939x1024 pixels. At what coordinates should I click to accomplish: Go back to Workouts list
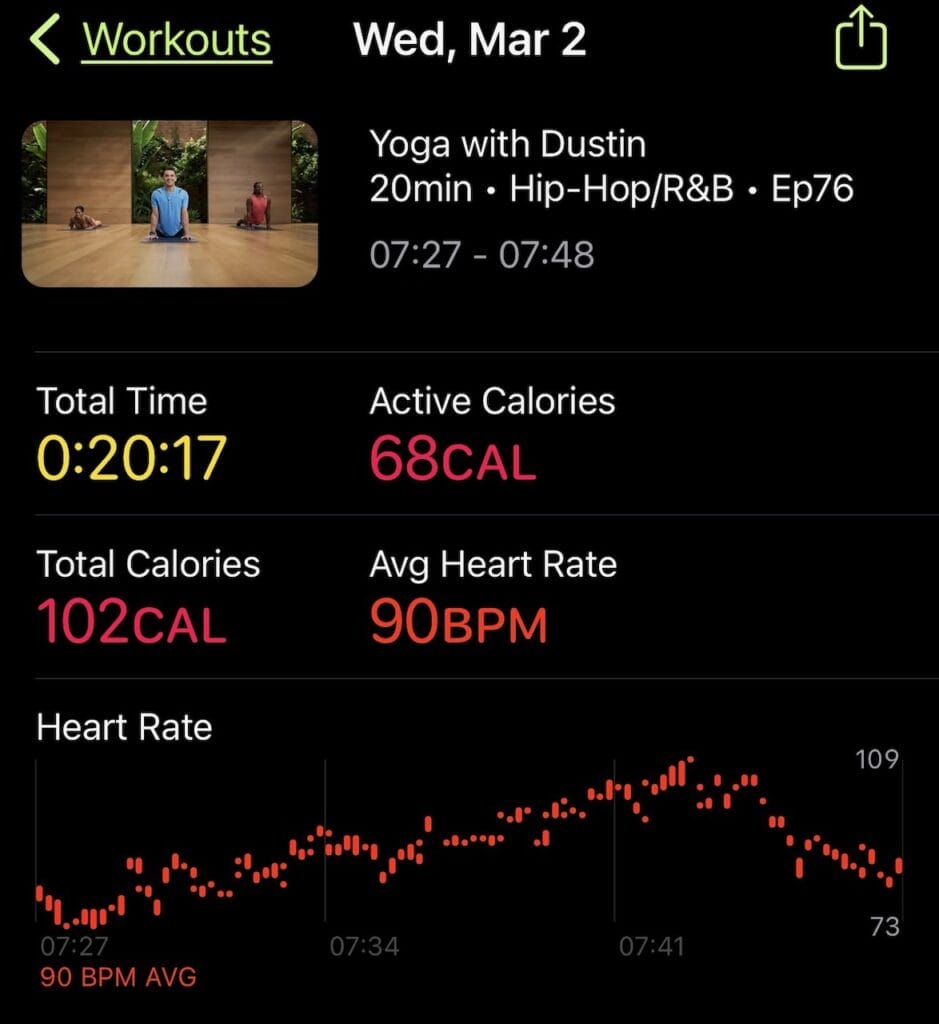[152, 40]
